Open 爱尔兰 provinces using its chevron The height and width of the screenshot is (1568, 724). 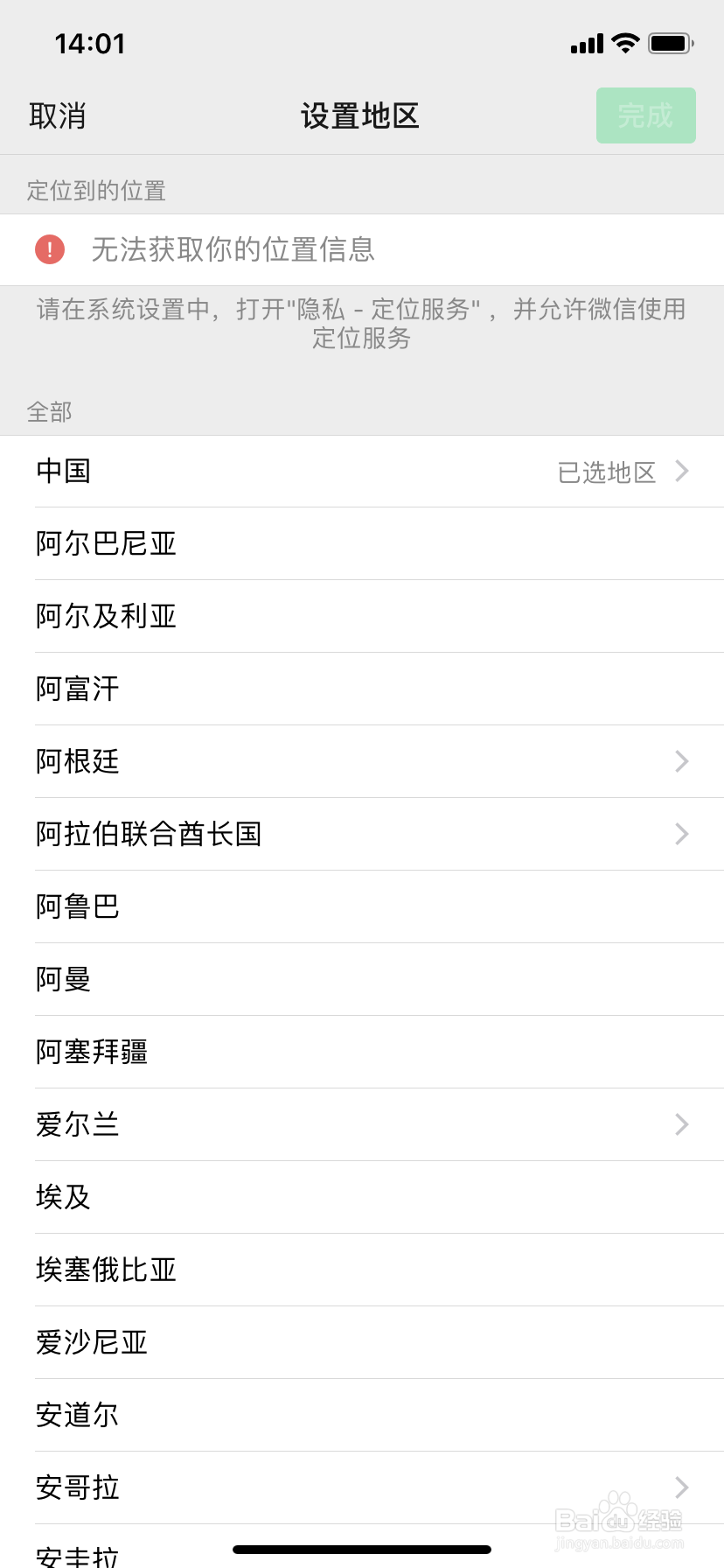(x=681, y=1125)
